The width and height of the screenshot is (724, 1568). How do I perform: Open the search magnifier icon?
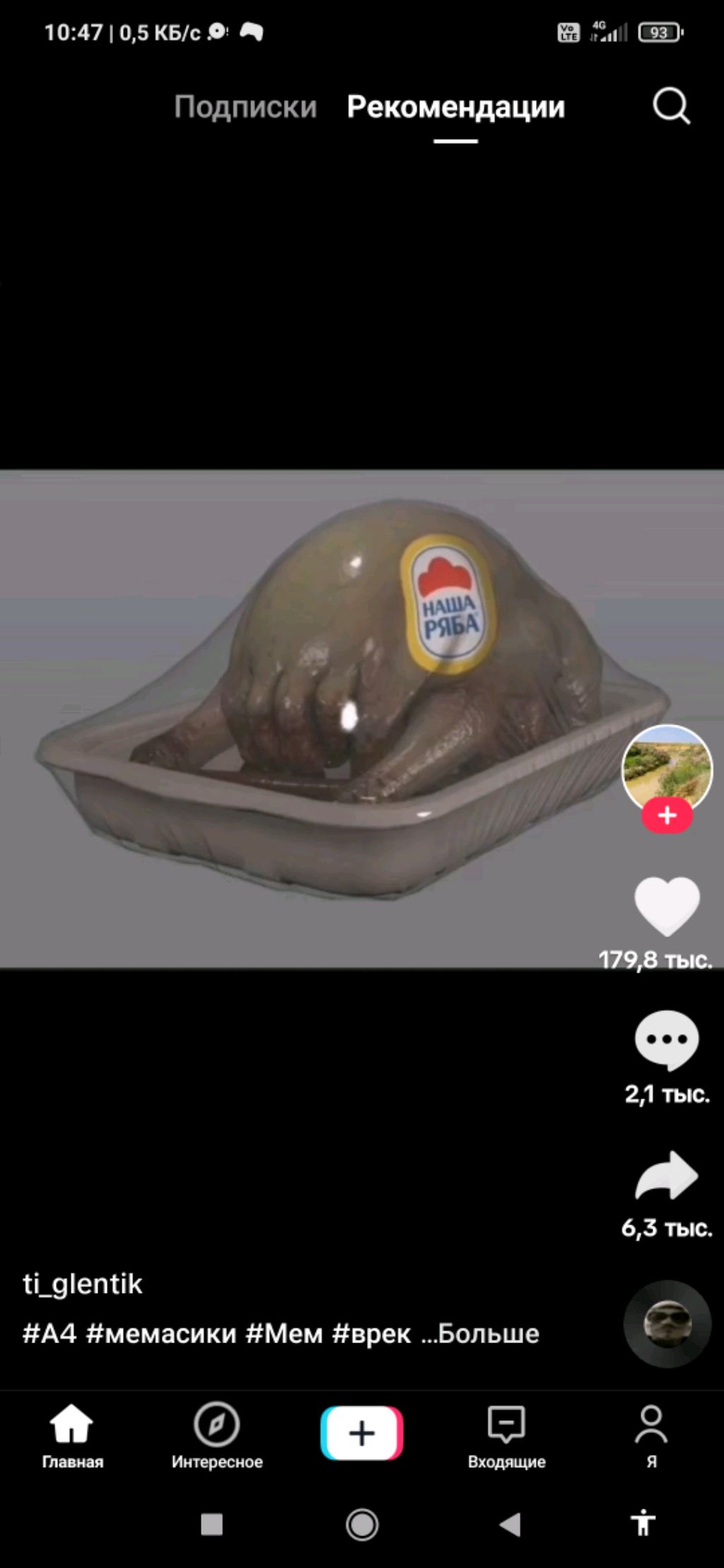coord(670,107)
